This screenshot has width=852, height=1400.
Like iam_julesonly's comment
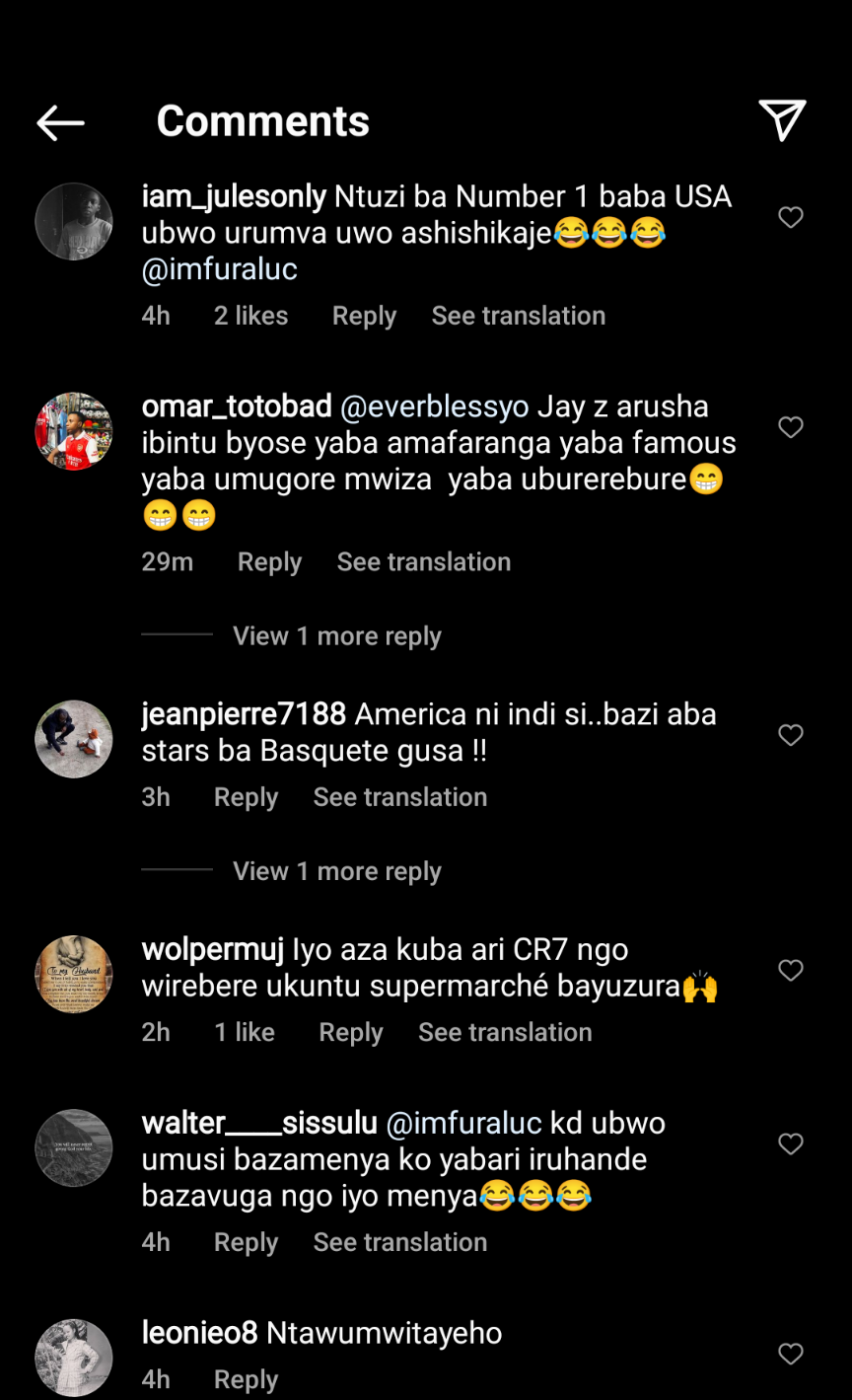coord(791,217)
